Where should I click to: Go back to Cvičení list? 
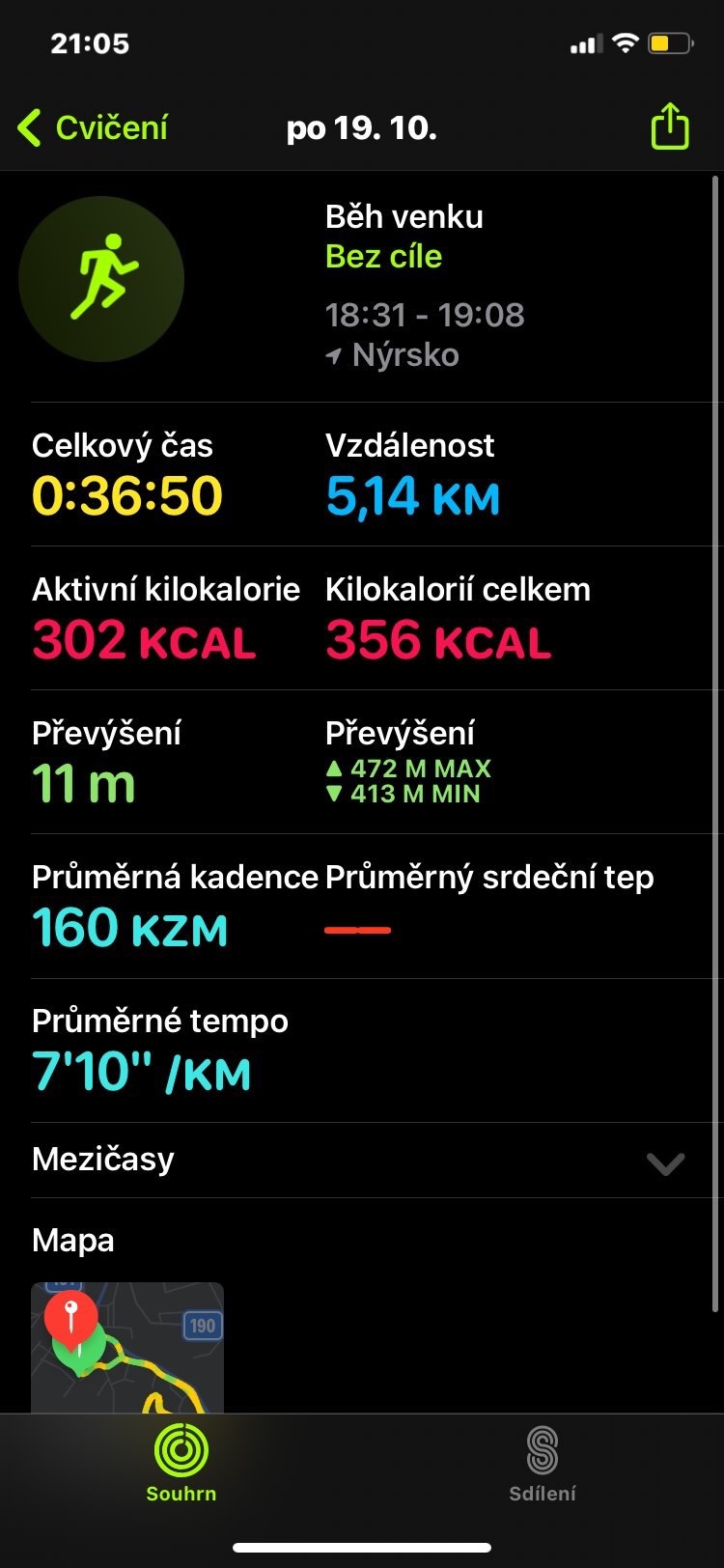[x=93, y=127]
